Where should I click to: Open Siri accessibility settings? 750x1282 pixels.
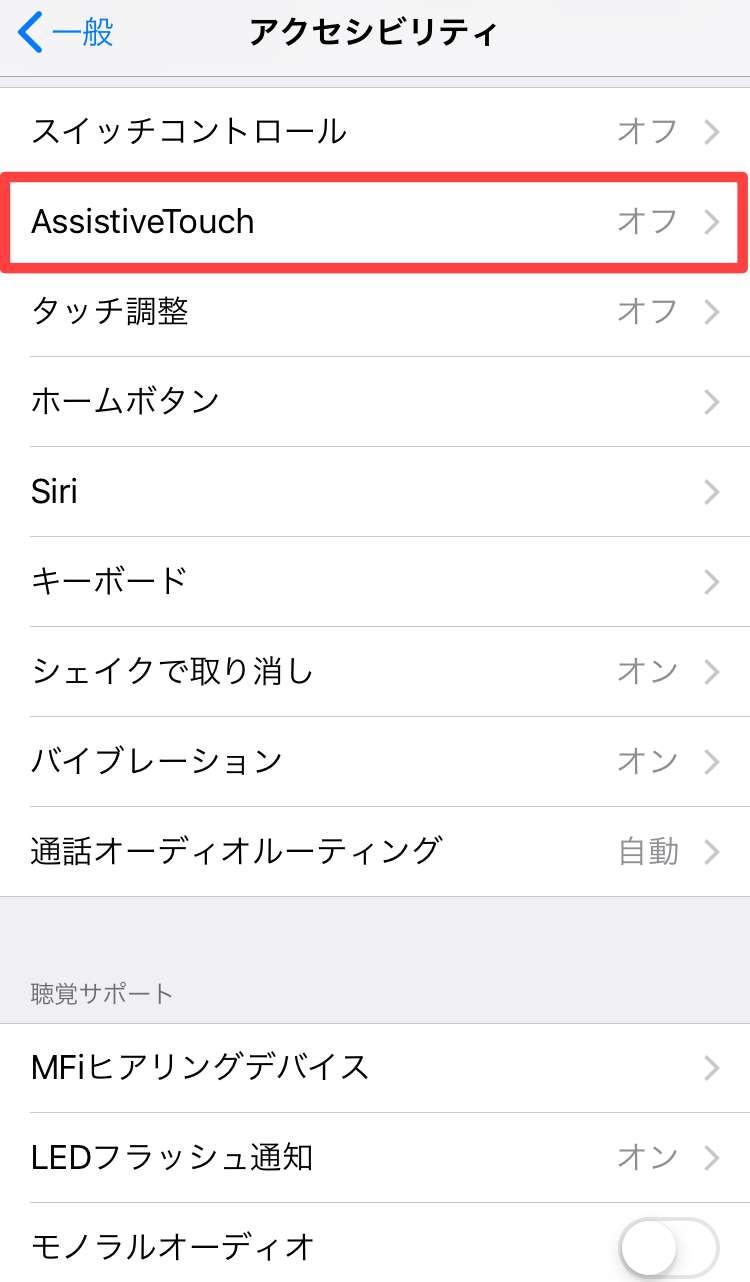click(375, 491)
